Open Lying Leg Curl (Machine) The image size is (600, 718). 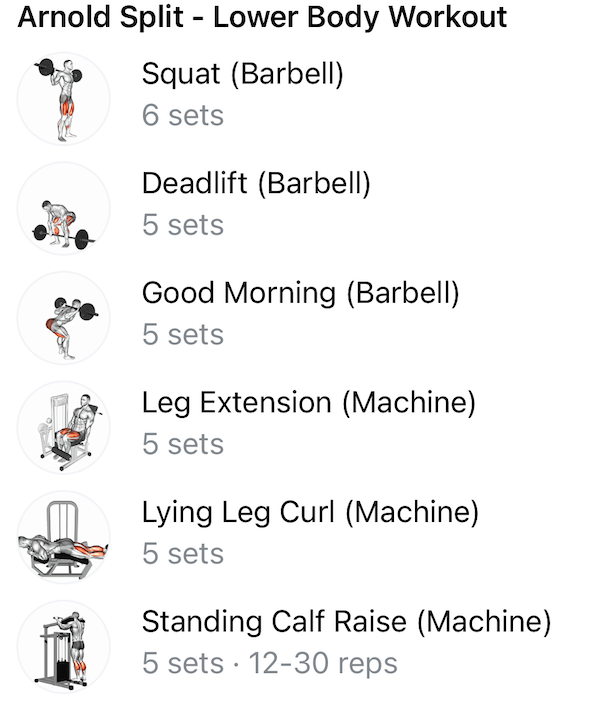pyautogui.click(x=310, y=513)
